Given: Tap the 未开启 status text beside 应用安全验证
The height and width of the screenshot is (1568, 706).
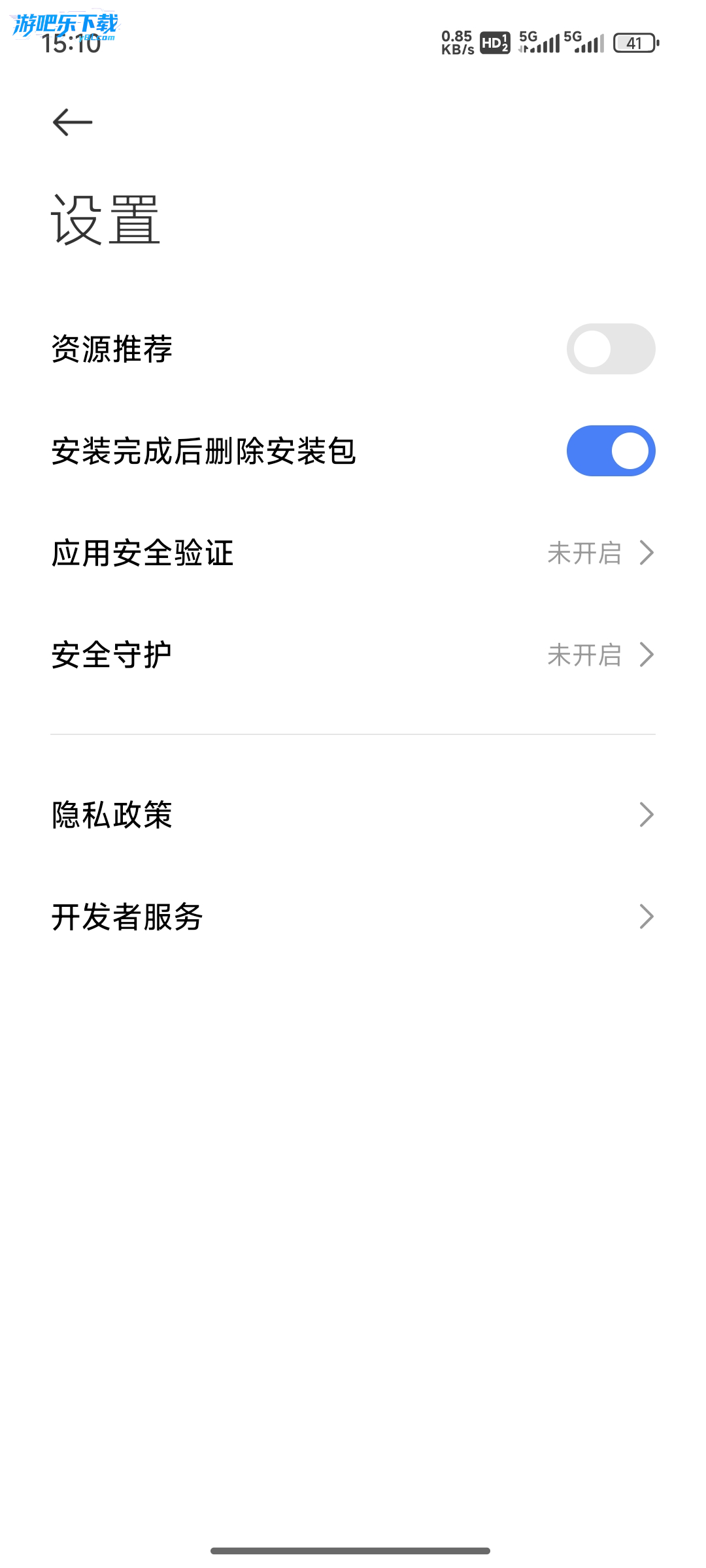Looking at the screenshot, I should click(585, 553).
